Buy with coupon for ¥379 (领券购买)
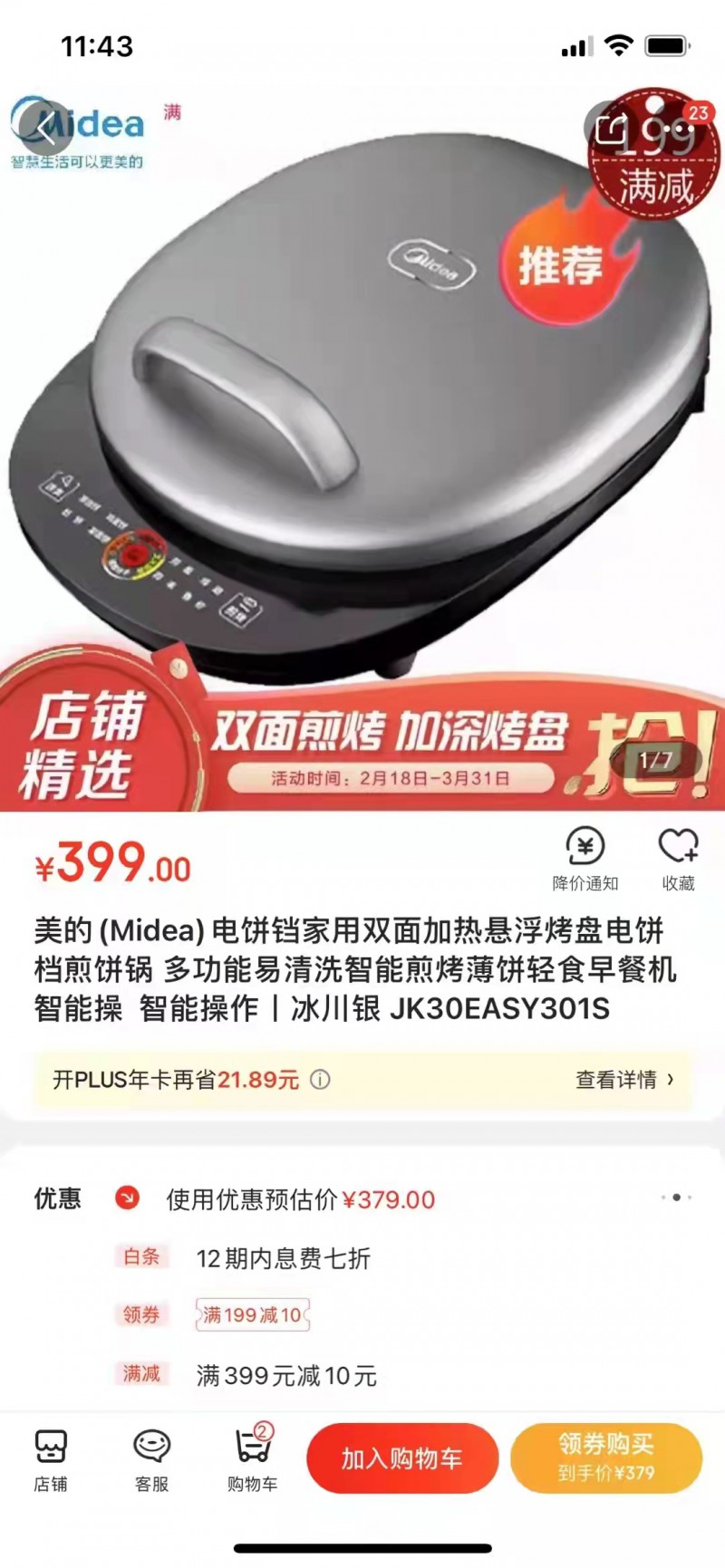The width and height of the screenshot is (725, 1568). 606,1458
